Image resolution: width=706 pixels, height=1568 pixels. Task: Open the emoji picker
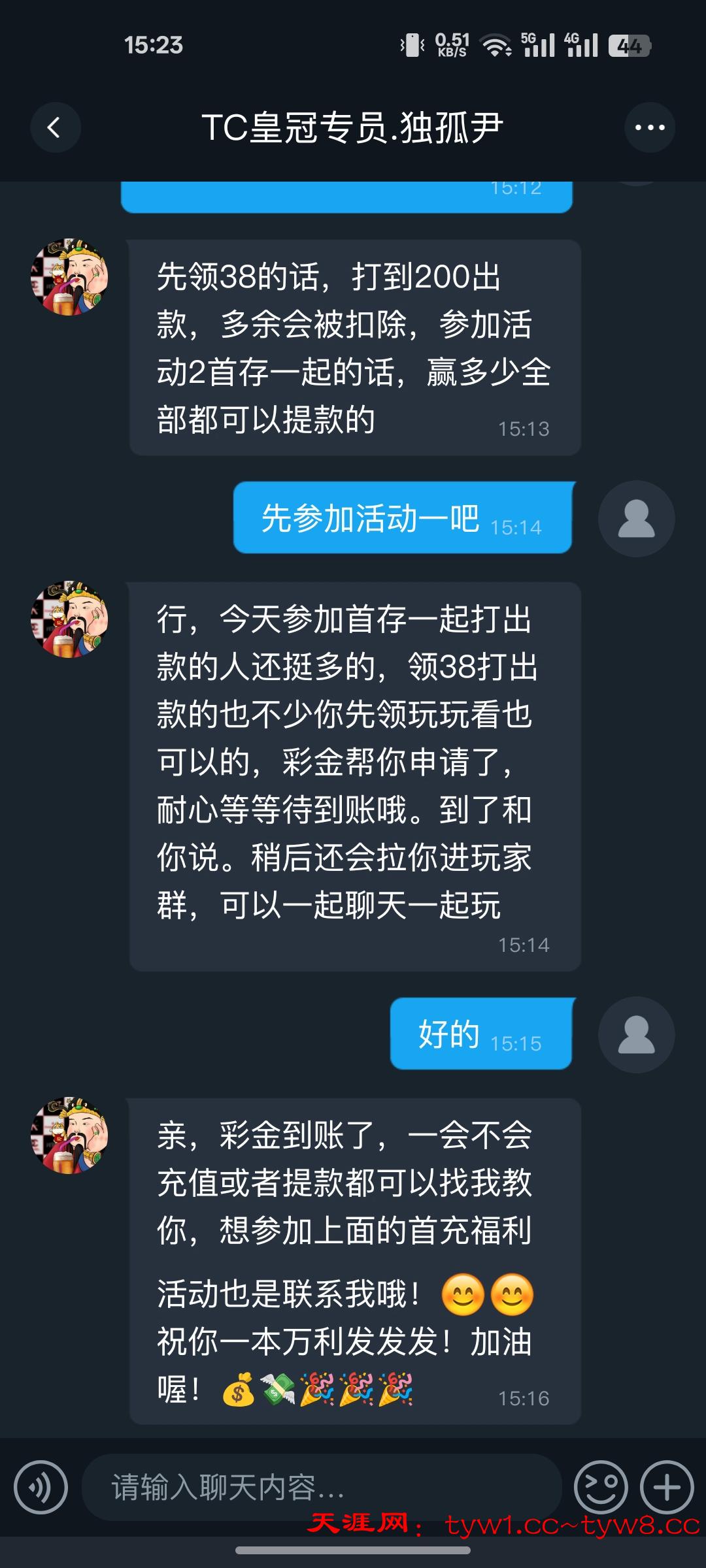(600, 1487)
